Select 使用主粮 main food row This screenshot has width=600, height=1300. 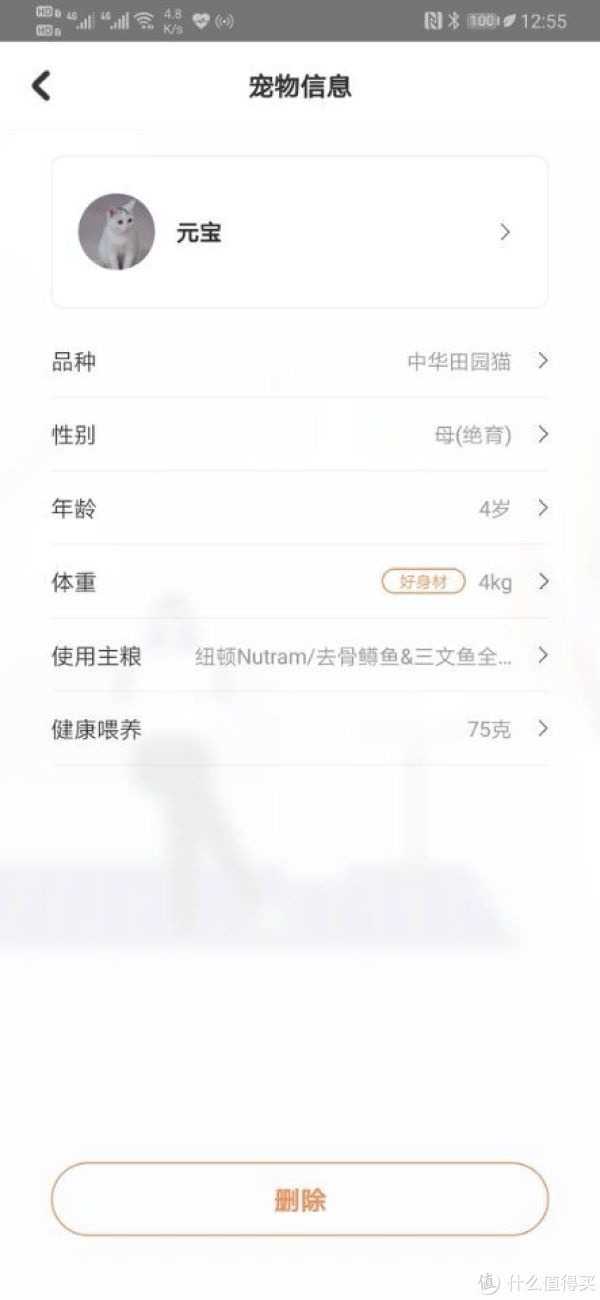(300, 656)
